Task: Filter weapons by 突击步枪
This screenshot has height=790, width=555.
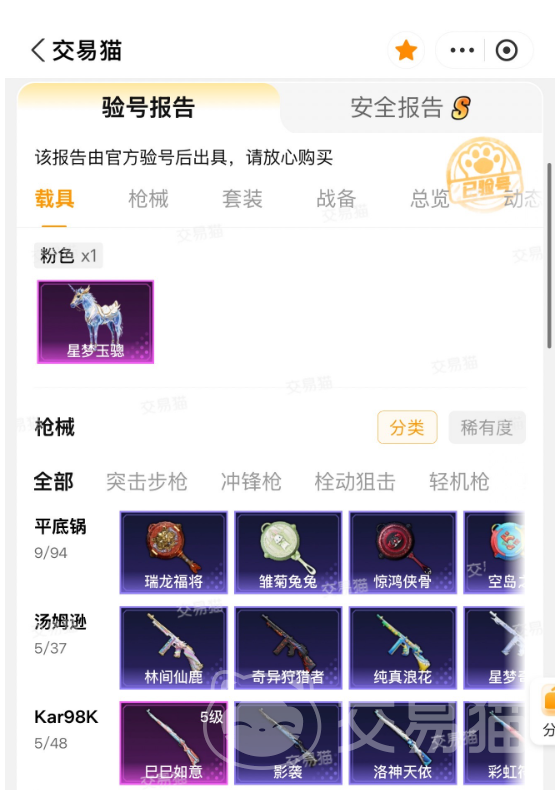Action: [147, 482]
